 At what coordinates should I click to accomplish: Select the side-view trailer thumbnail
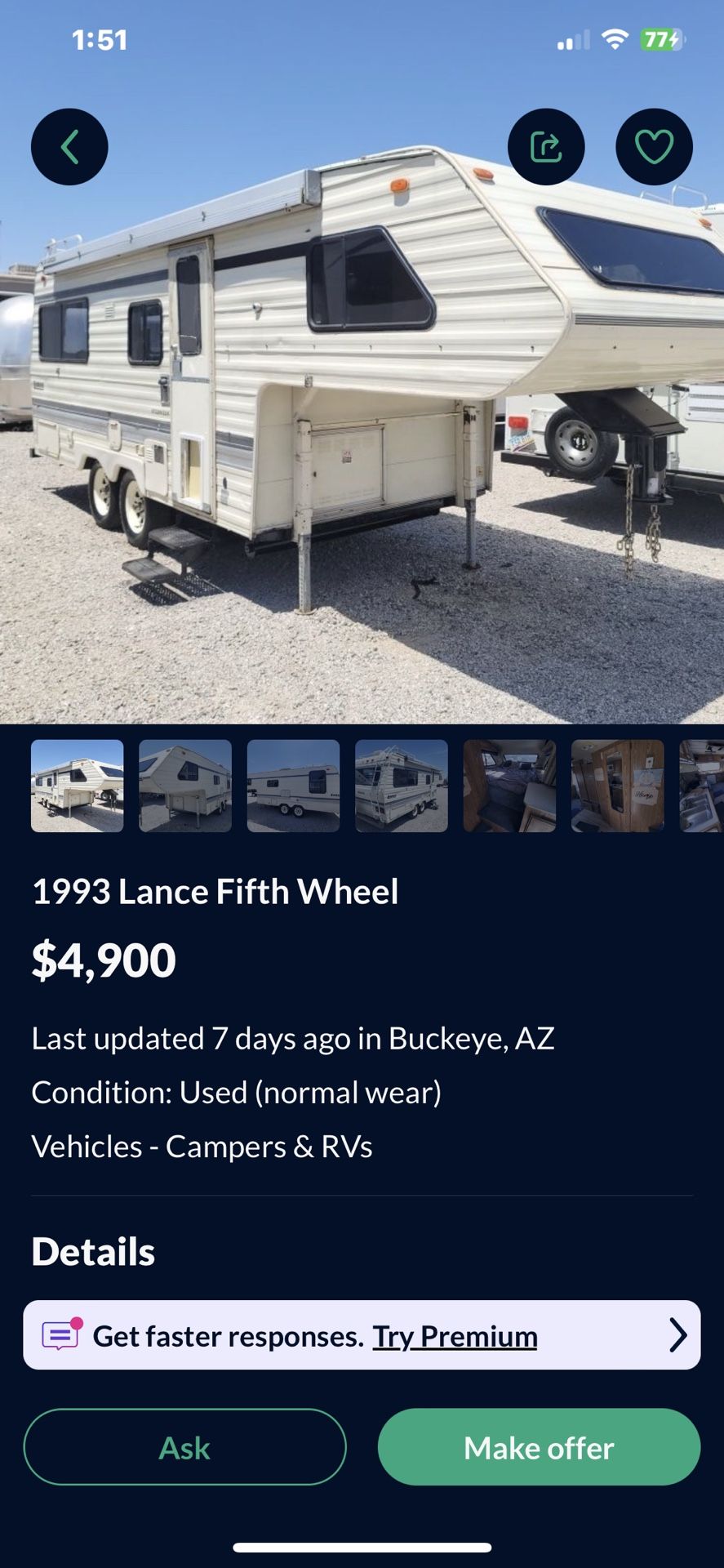tap(295, 786)
